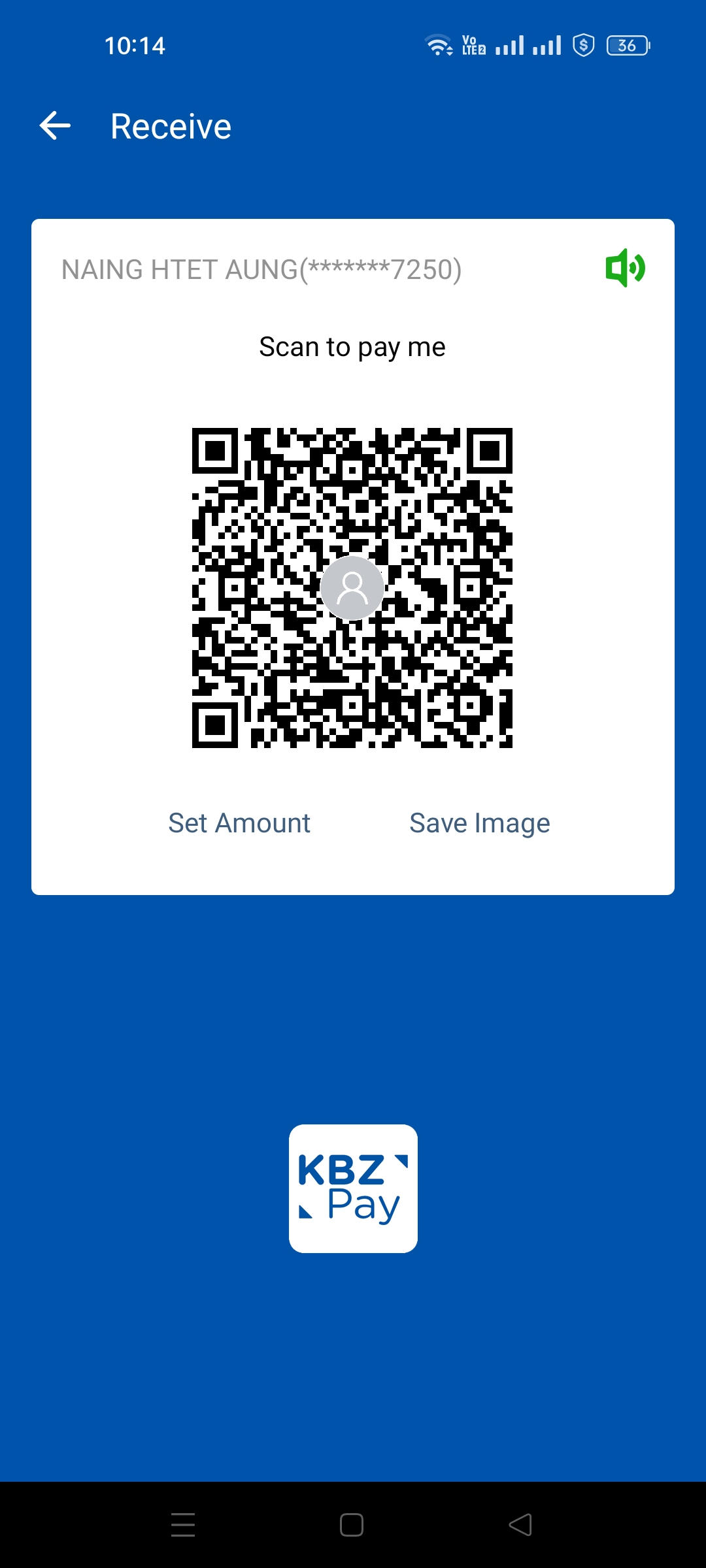This screenshot has width=706, height=1568.
Task: Open the system recent apps menu
Action: tap(183, 1525)
